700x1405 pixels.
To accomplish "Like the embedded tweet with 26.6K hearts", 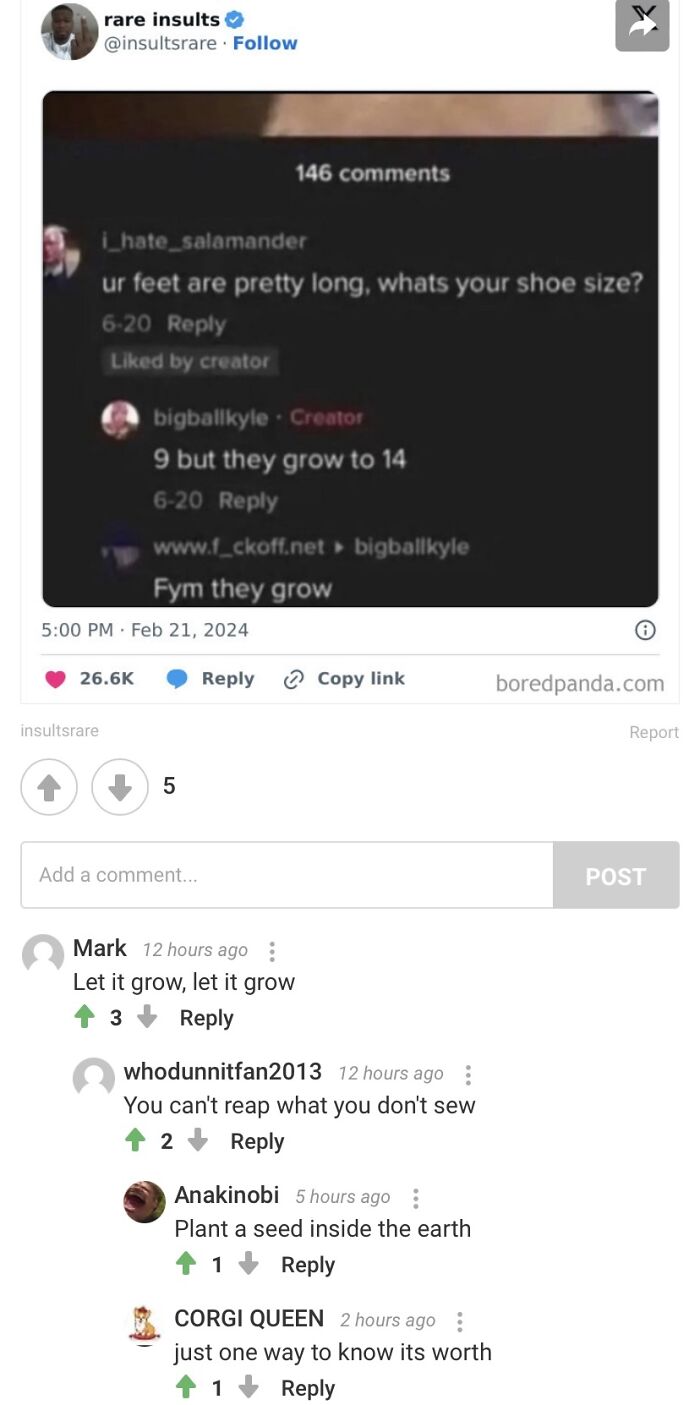I will click(x=56, y=678).
